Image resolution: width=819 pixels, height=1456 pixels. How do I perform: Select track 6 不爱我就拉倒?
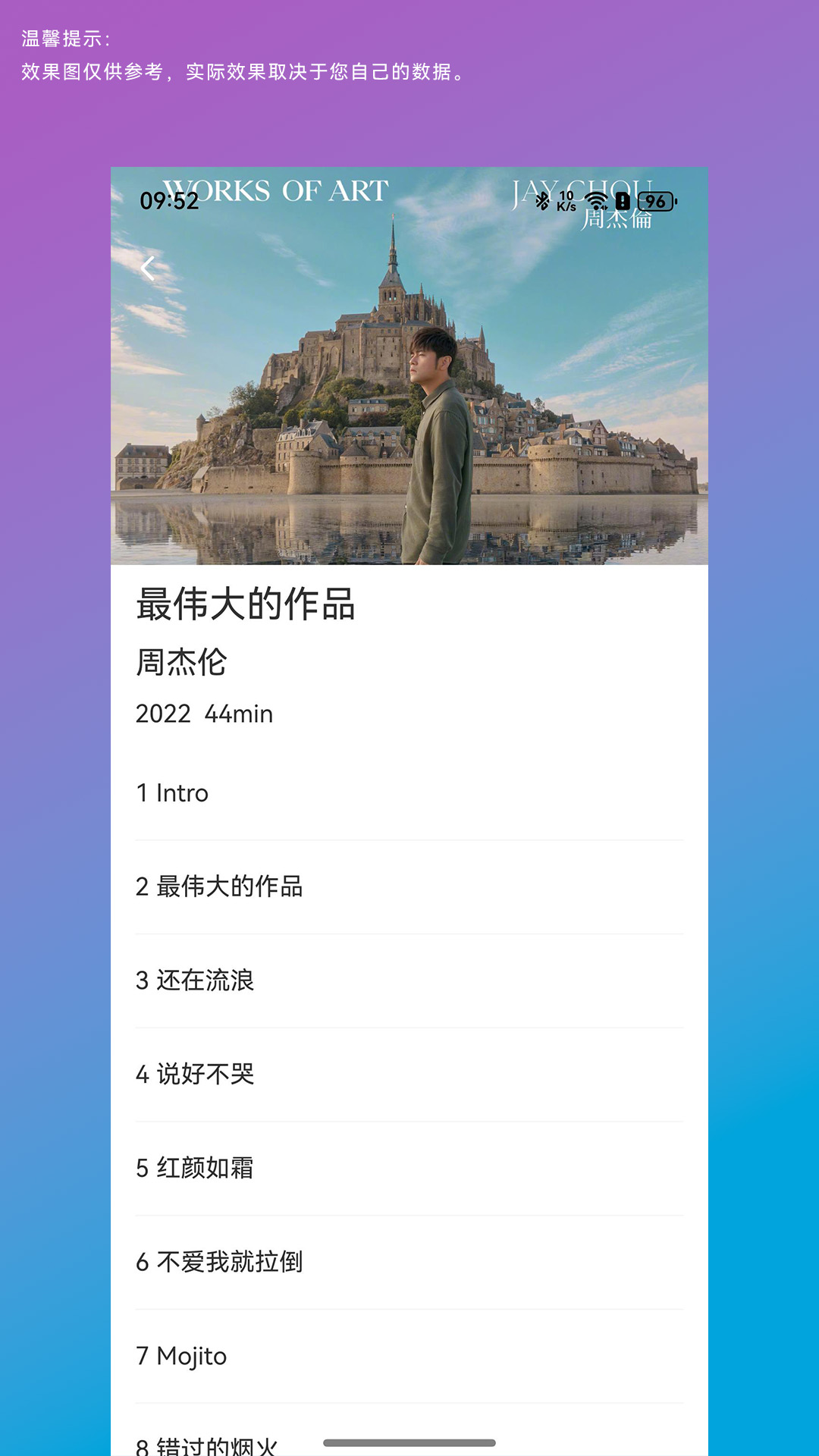click(409, 1263)
